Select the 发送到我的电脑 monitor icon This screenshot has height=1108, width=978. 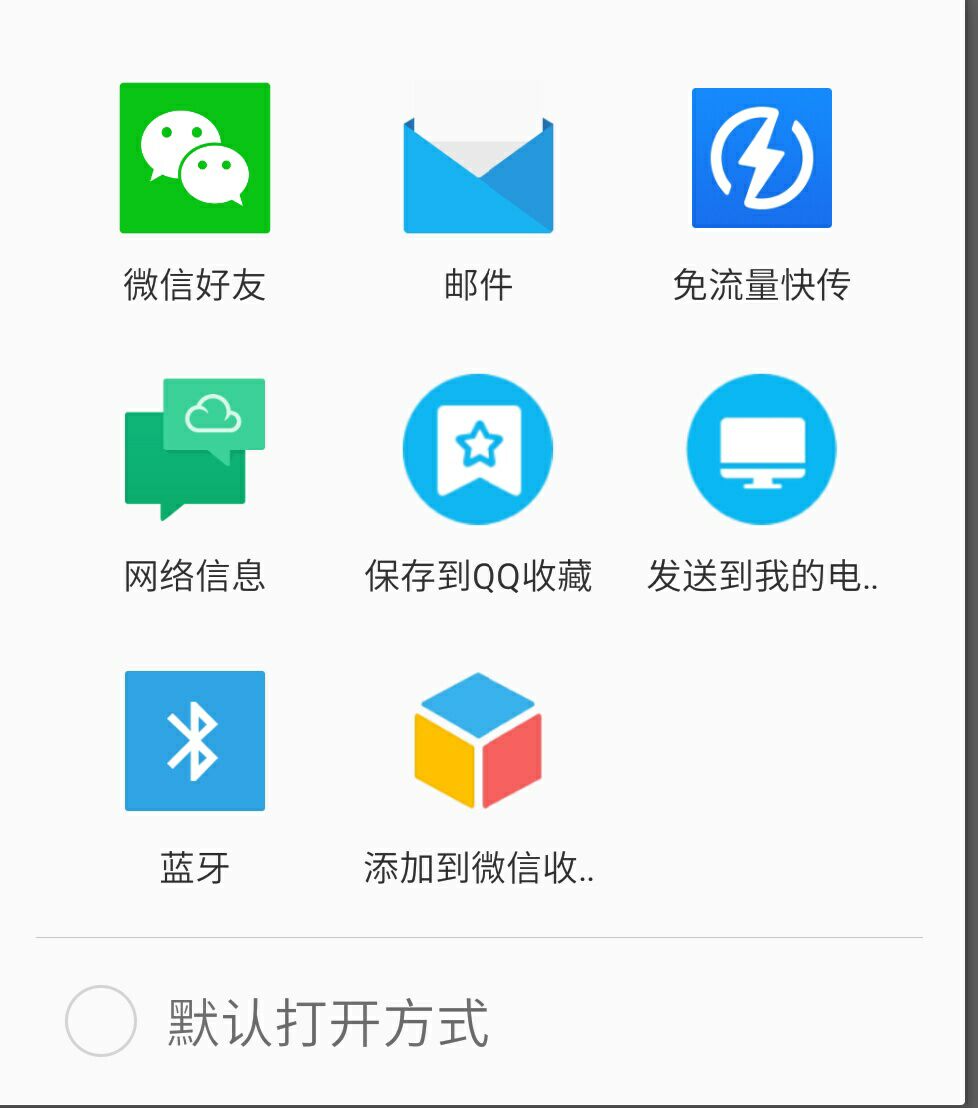pos(760,448)
